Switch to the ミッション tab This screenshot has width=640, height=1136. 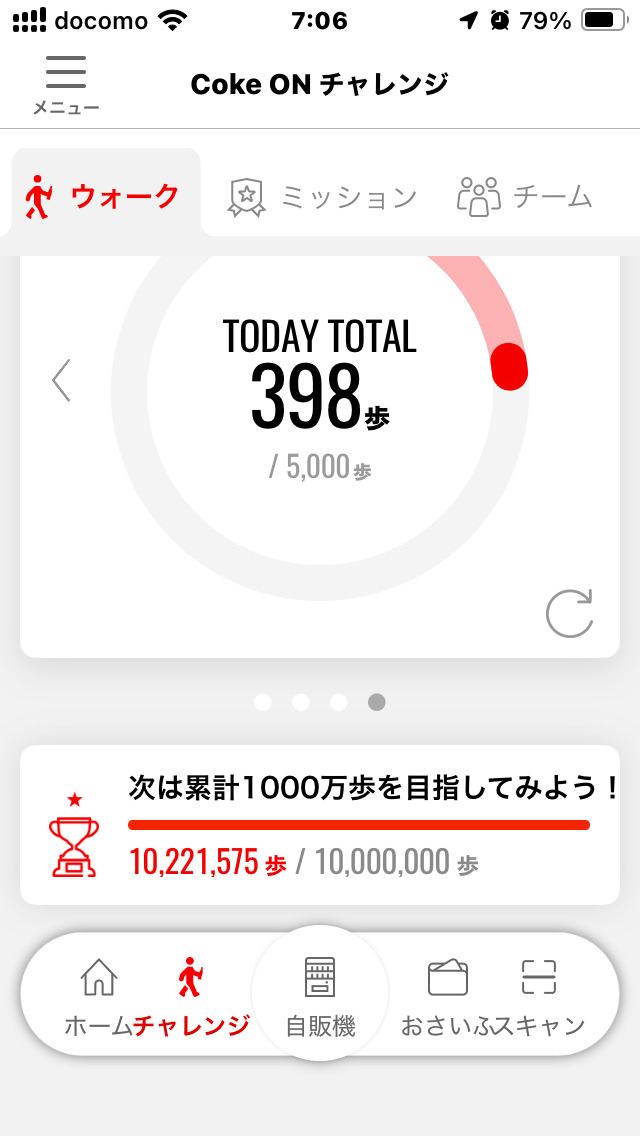pyautogui.click(x=322, y=196)
